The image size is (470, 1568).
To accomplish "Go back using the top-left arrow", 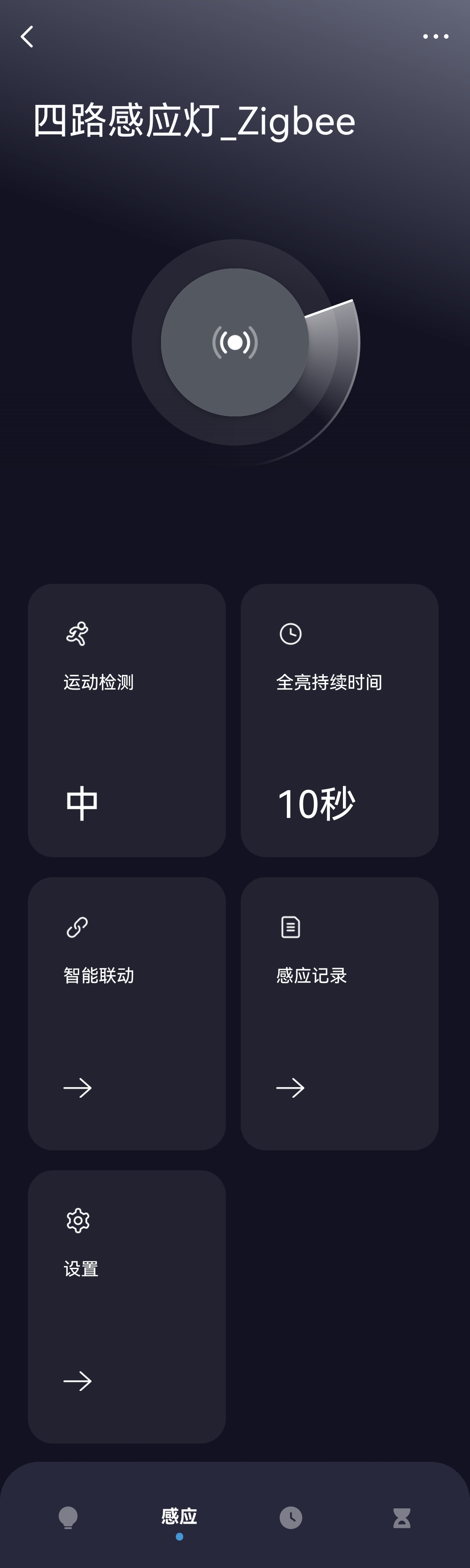I will [27, 37].
